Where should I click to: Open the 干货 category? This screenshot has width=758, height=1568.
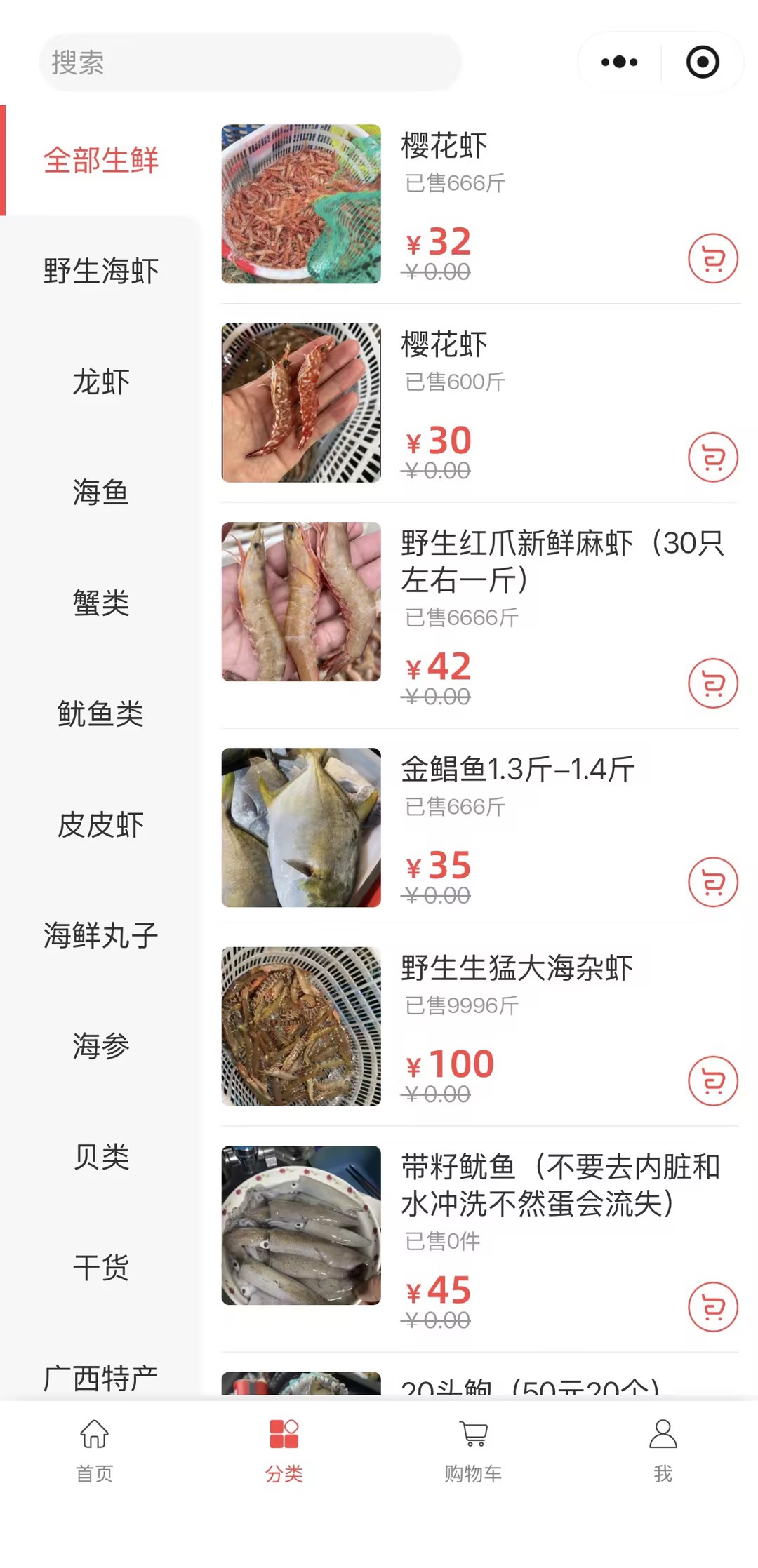pyautogui.click(x=101, y=1268)
